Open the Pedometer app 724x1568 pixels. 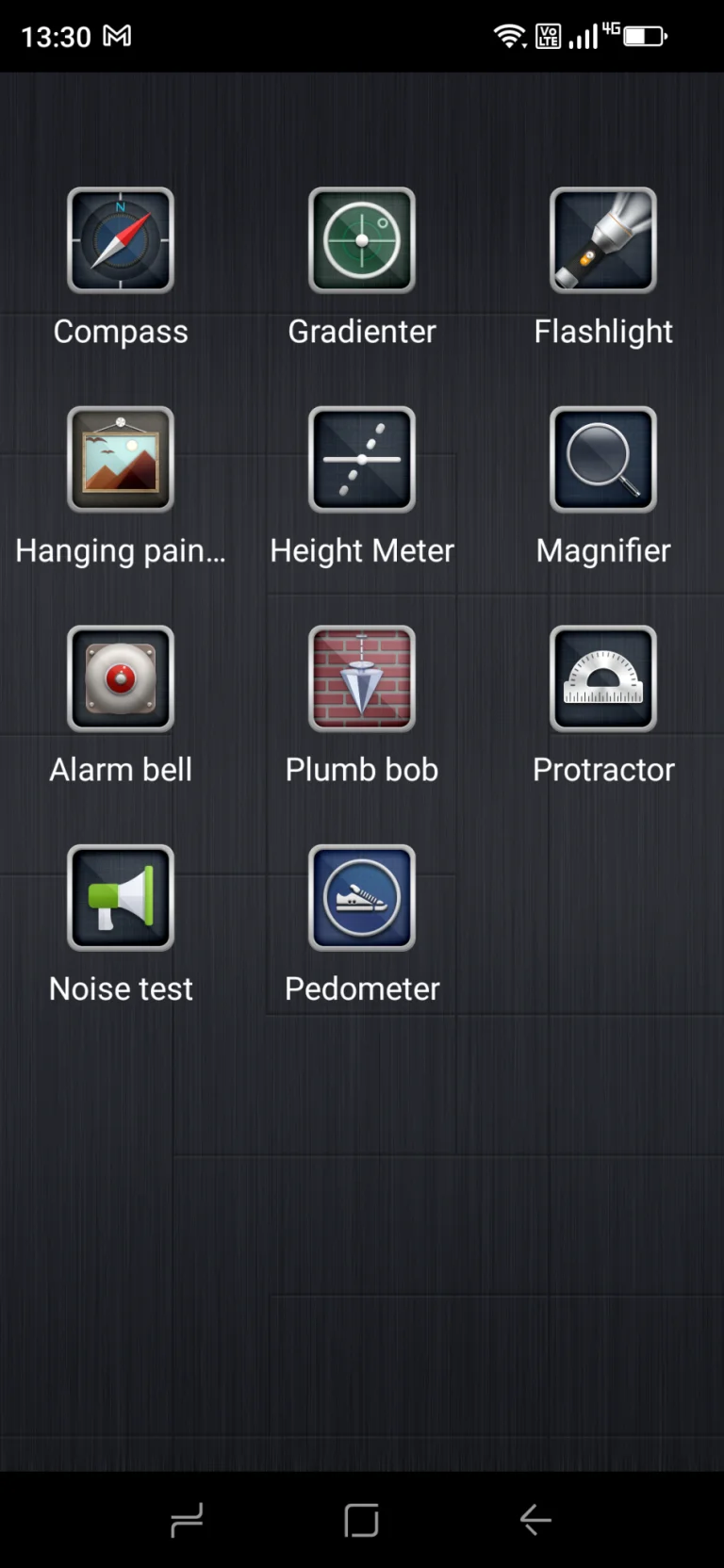coord(362,897)
